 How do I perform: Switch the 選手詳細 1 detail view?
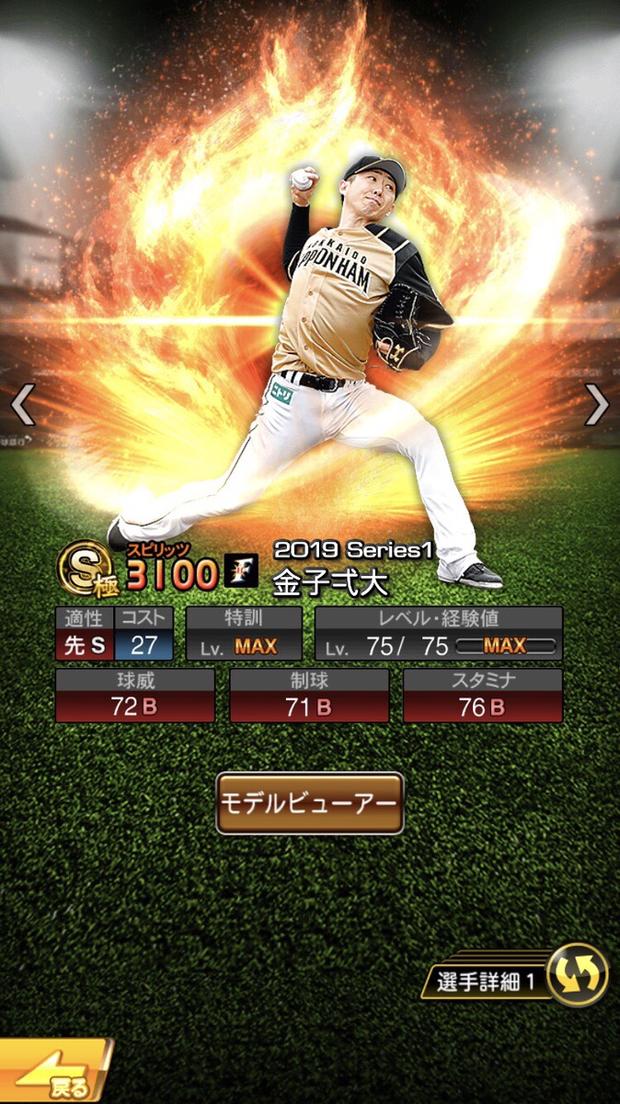578,974
